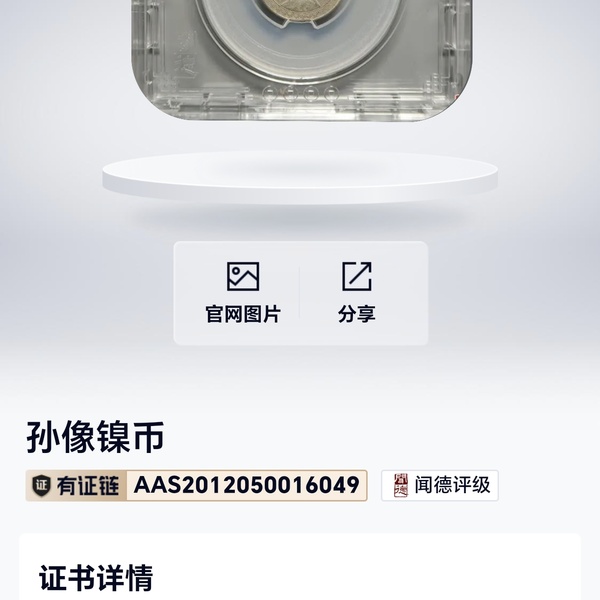Tap the 分享 share button
Screen dimensions: 600x600
tap(357, 292)
